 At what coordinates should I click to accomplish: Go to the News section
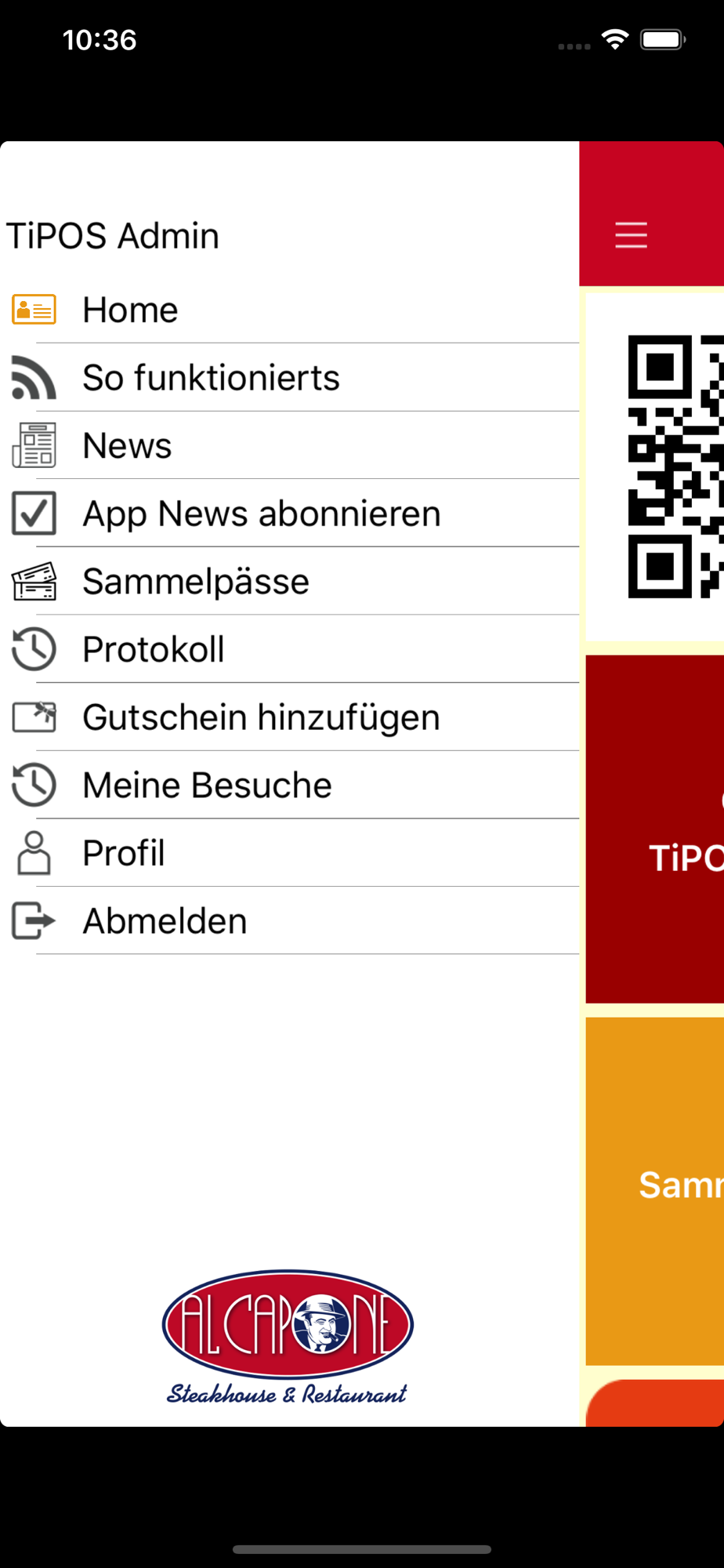point(290,445)
